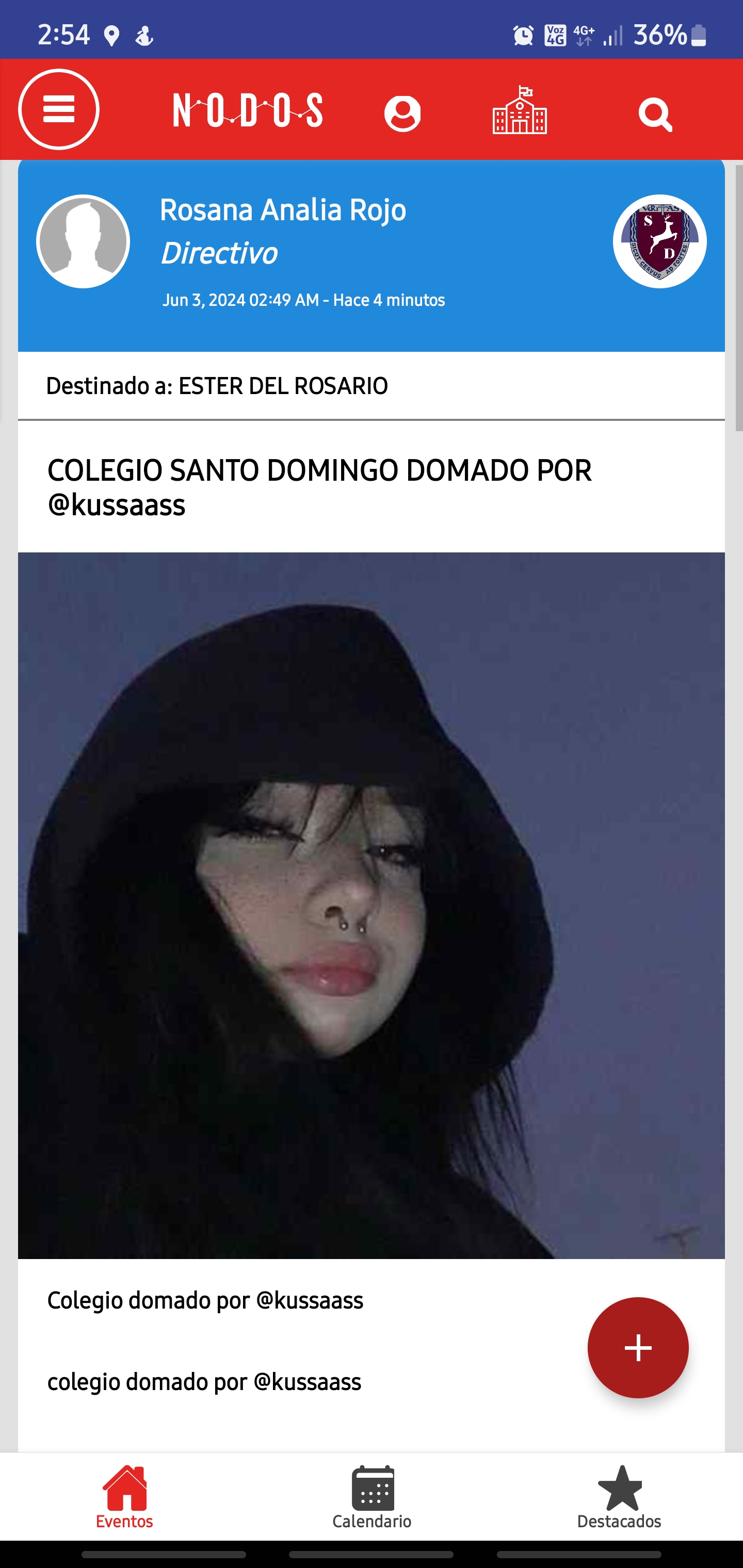The width and height of the screenshot is (743, 1568).
Task: Switch to the Eventos tab
Action: tap(124, 1496)
